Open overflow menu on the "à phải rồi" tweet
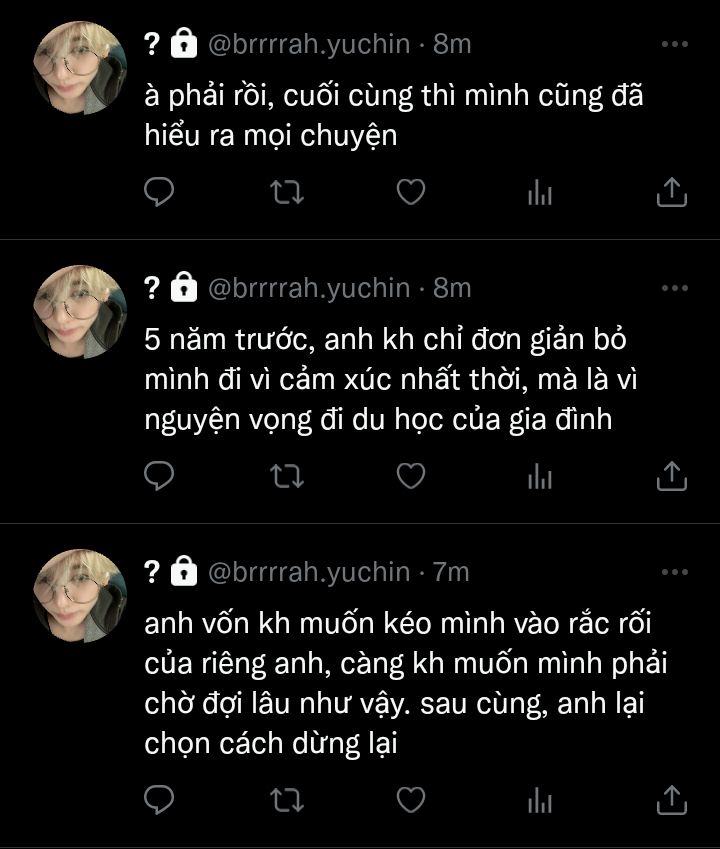The width and height of the screenshot is (720, 849). coord(675,45)
